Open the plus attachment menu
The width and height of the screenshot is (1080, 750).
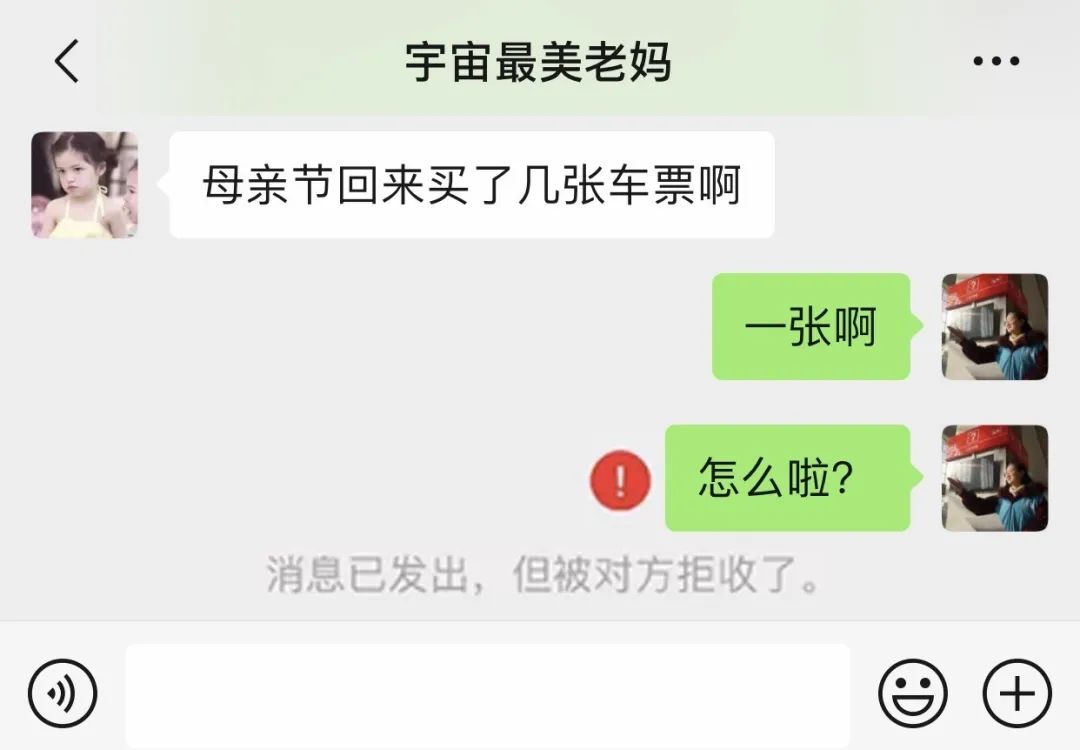click(1017, 693)
